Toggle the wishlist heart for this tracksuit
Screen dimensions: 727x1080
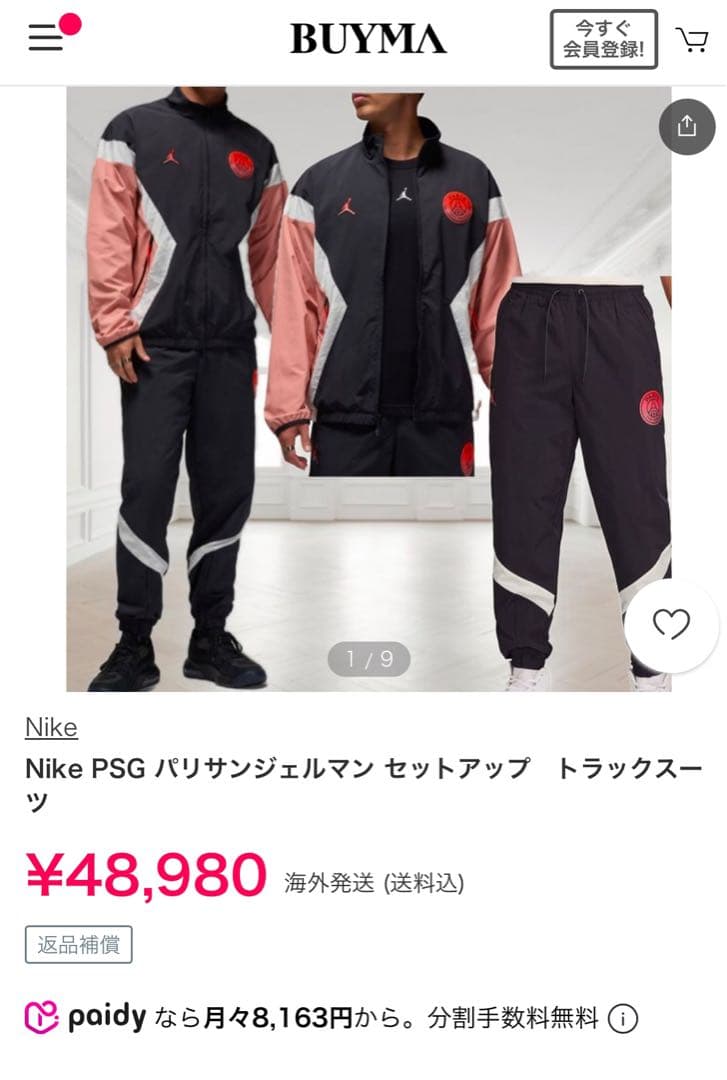tap(671, 626)
